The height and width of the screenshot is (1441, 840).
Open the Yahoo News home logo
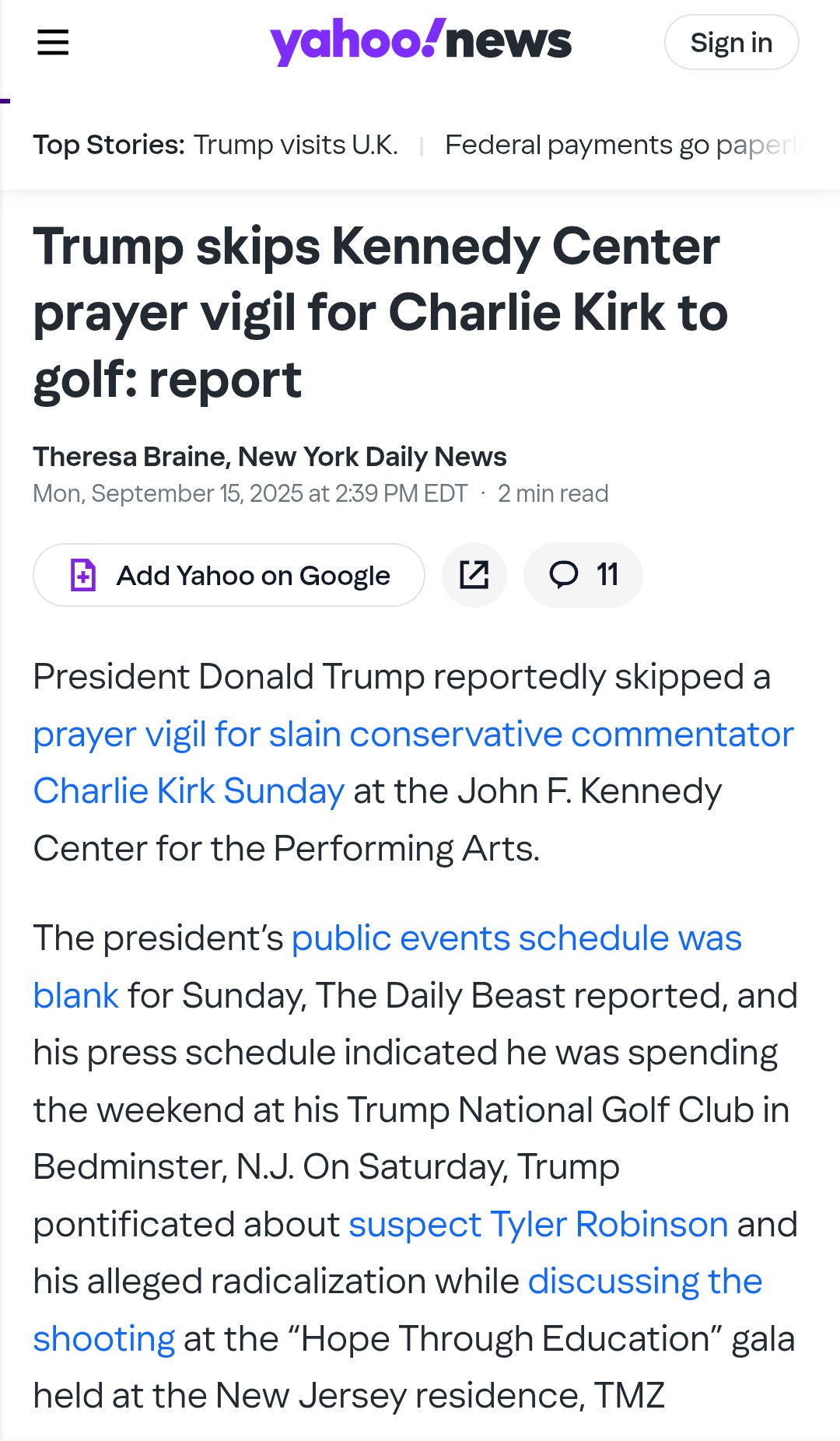coord(420,42)
